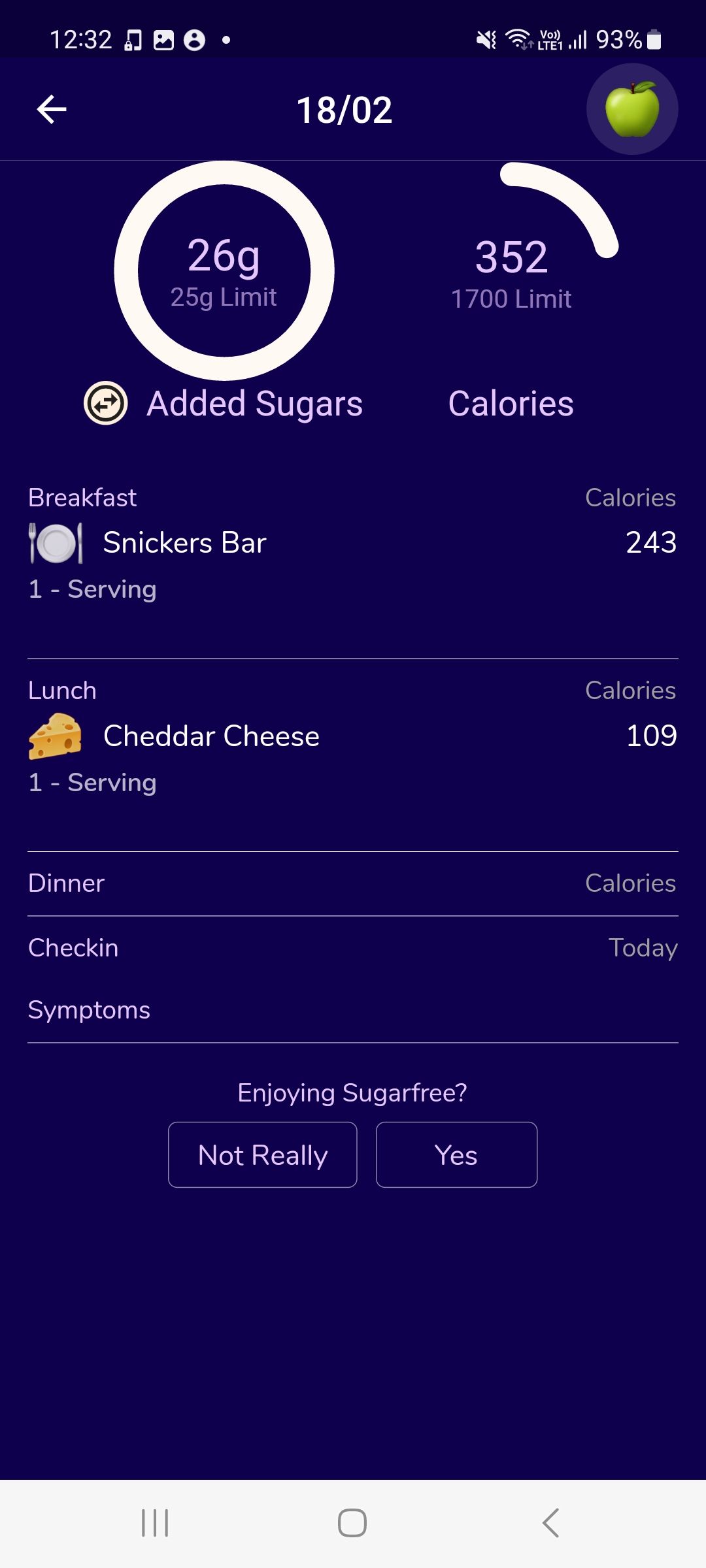Viewport: 706px width, 1568px height.
Task: Tap the cheese icon next to Cheddar Cheese
Action: click(x=54, y=735)
